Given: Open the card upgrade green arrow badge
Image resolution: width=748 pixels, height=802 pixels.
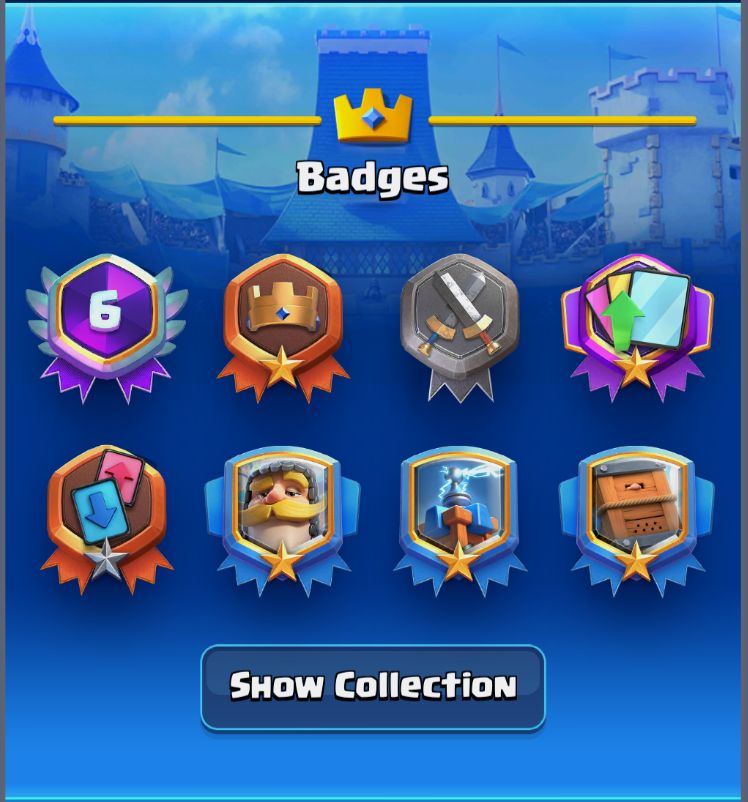Looking at the screenshot, I should point(637,320).
